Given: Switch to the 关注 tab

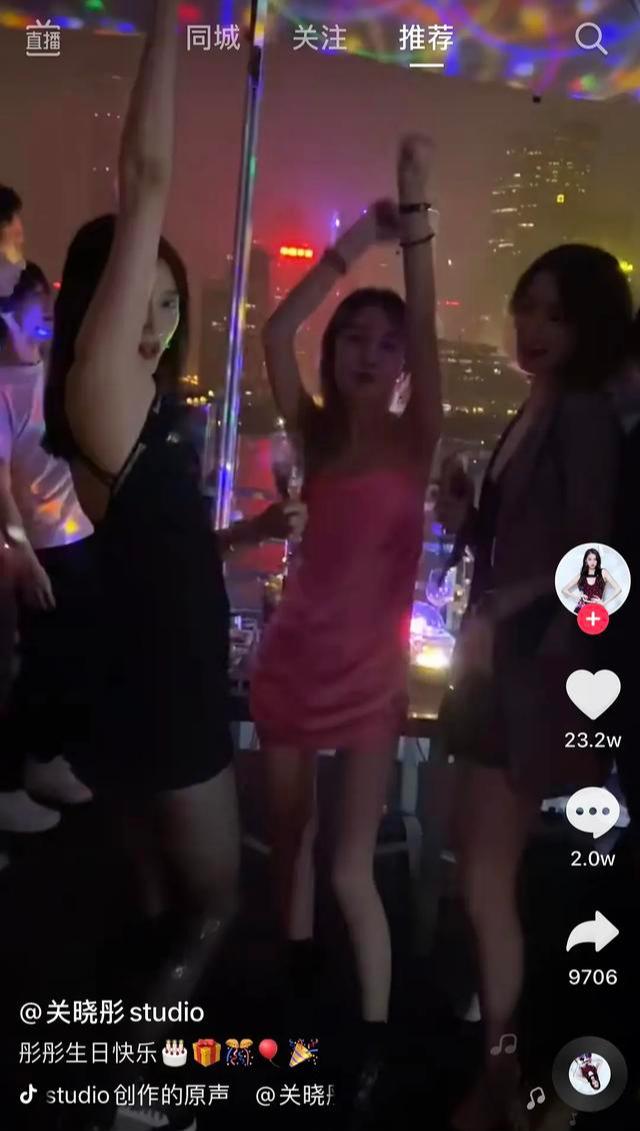Looking at the screenshot, I should click(319, 38).
